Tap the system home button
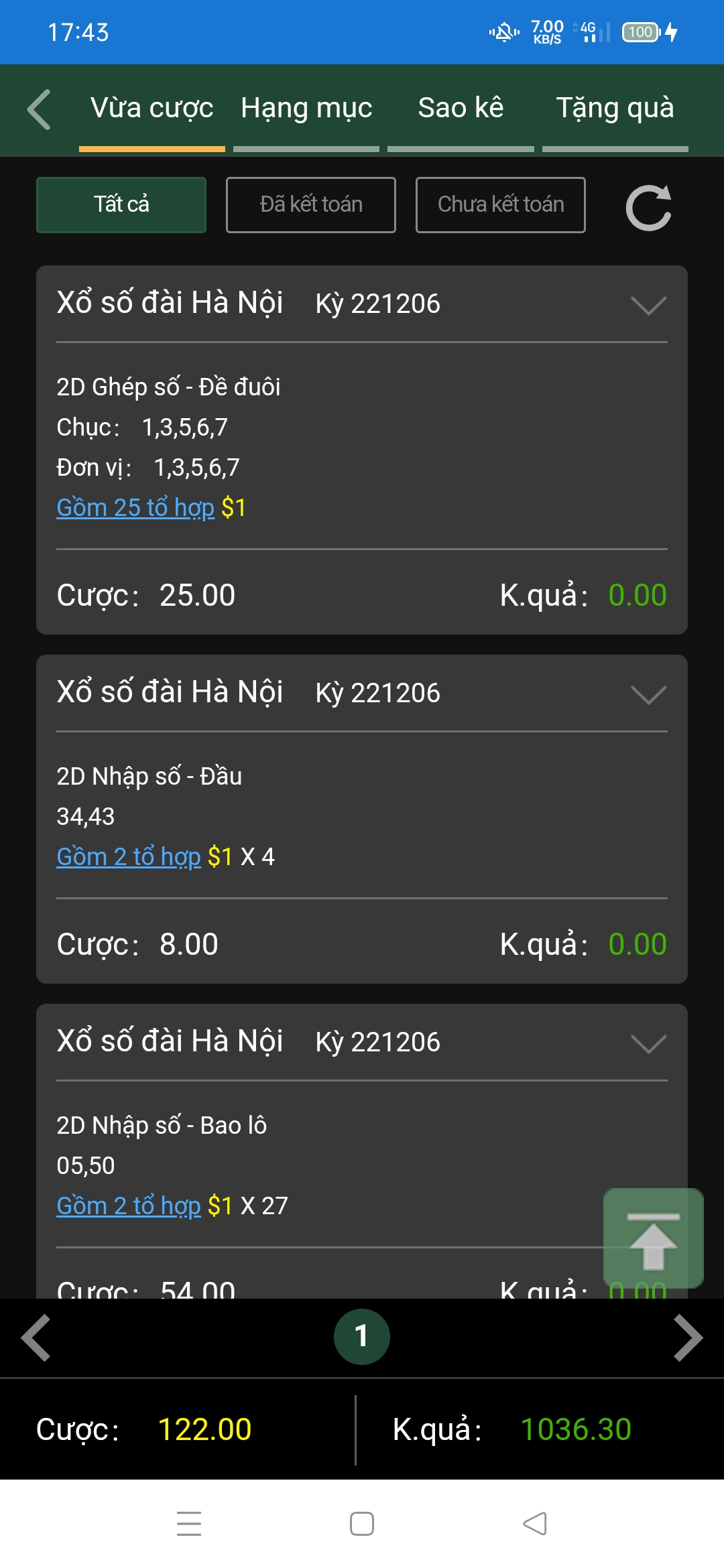This screenshot has height=1568, width=724. tap(362, 1524)
